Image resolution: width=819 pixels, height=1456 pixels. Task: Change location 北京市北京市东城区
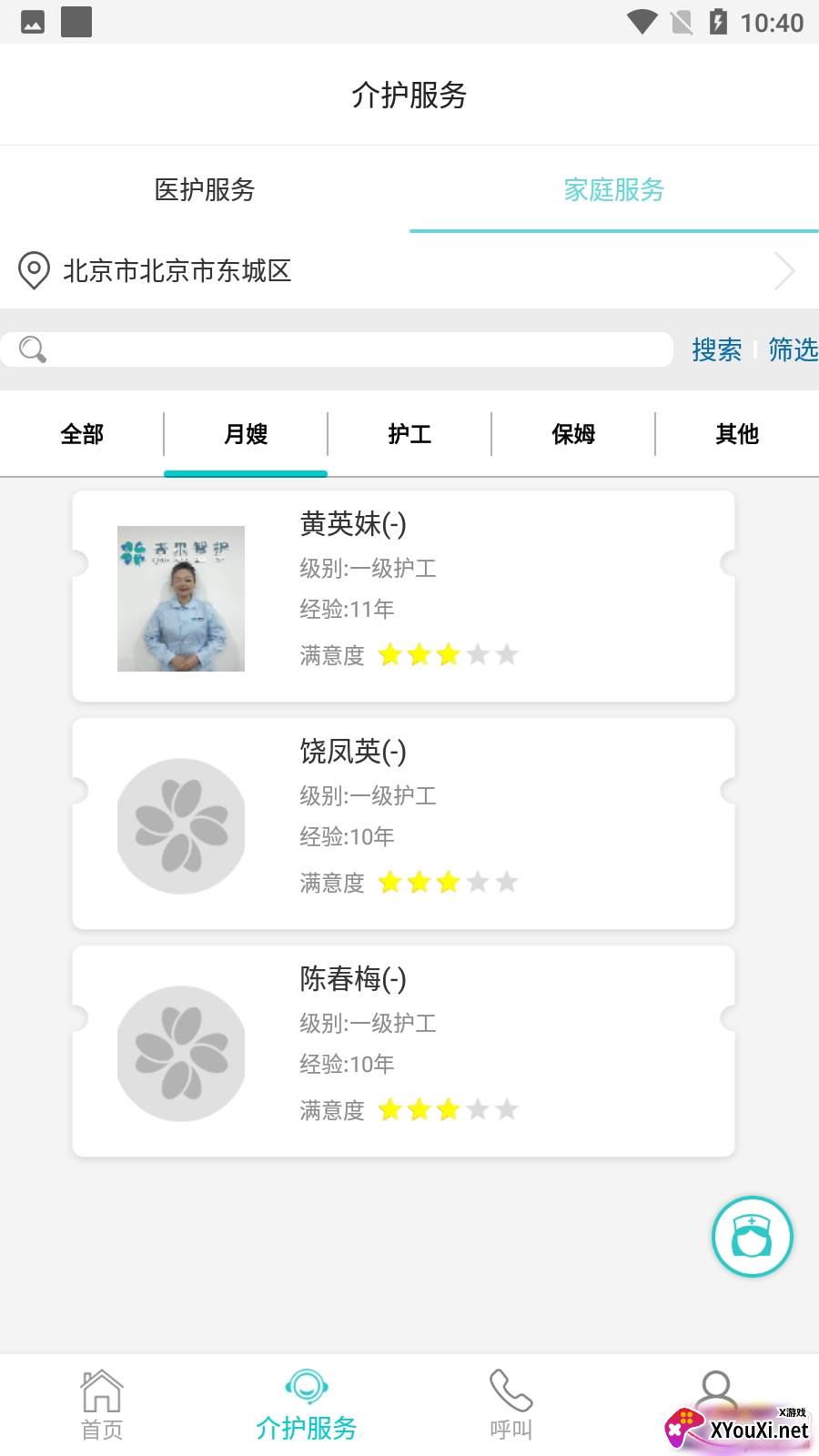409,270
